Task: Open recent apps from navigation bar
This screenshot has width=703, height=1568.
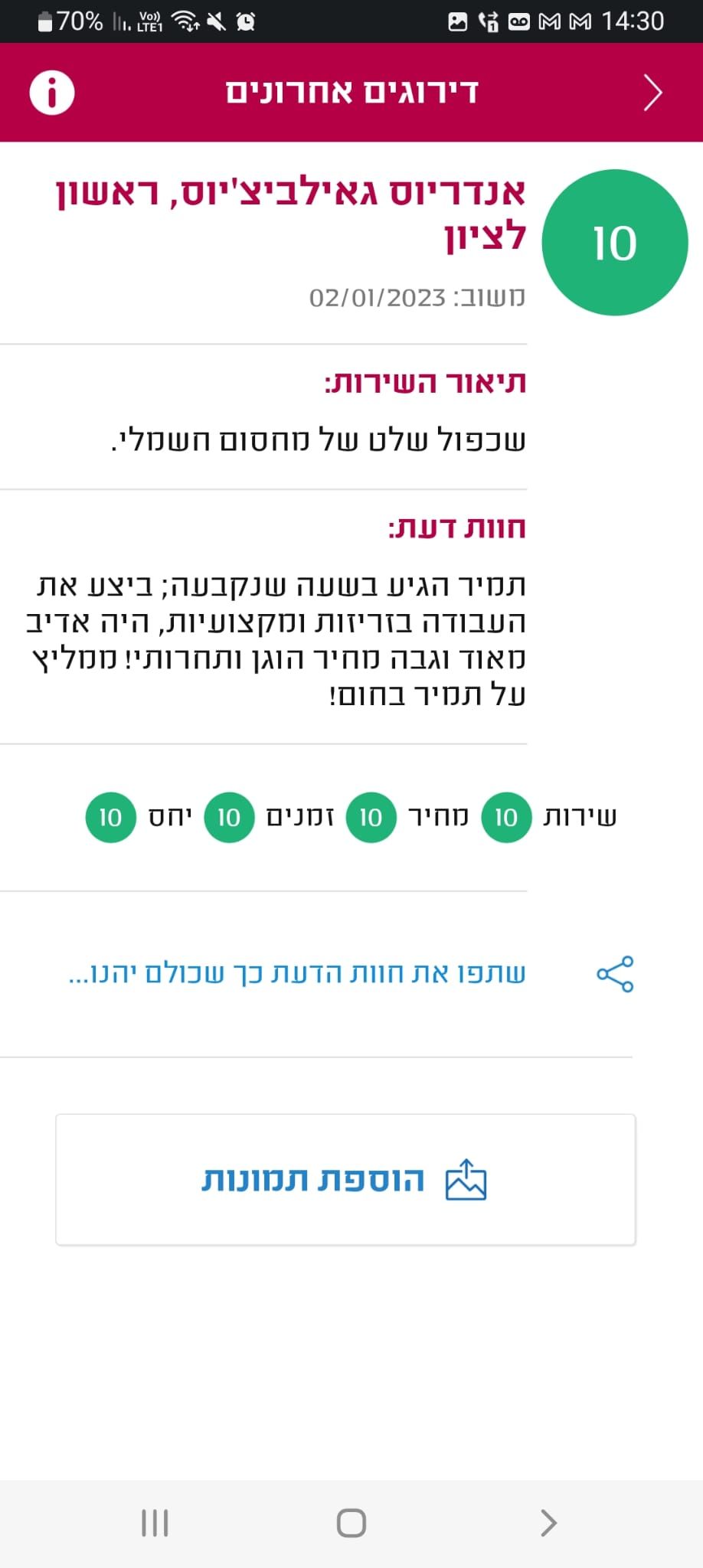Action: 155,1523
